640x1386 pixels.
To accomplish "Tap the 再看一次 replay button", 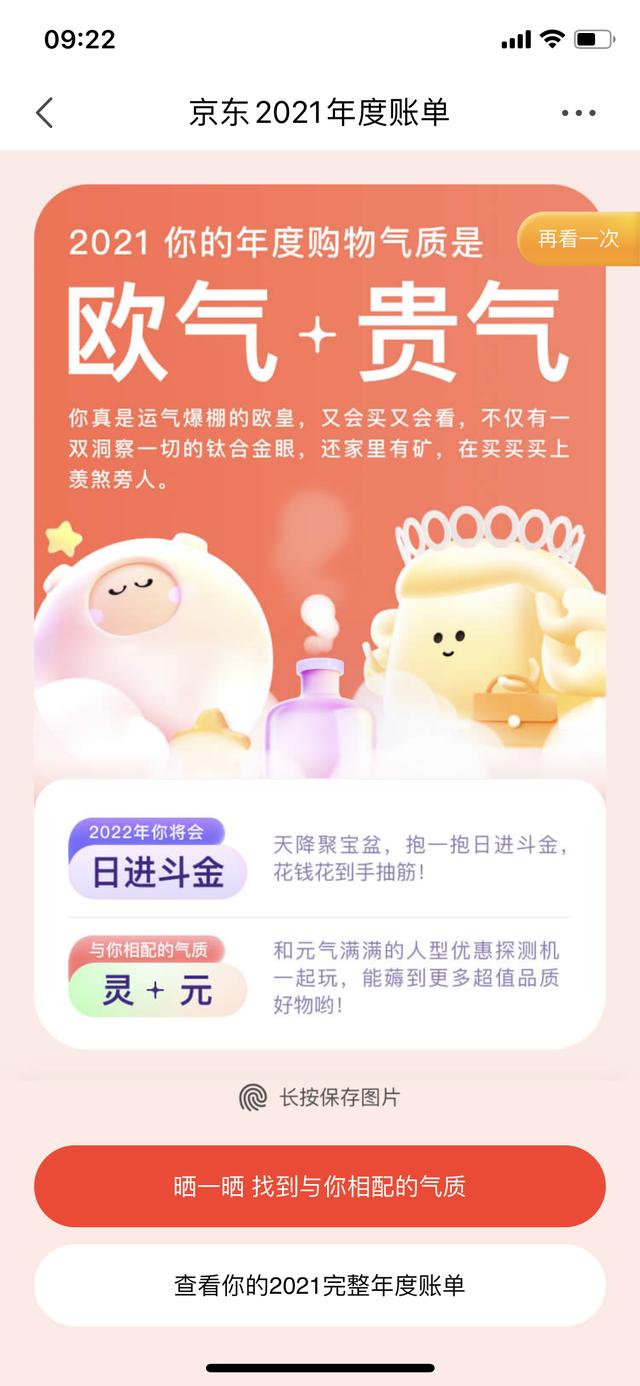I will (x=578, y=239).
